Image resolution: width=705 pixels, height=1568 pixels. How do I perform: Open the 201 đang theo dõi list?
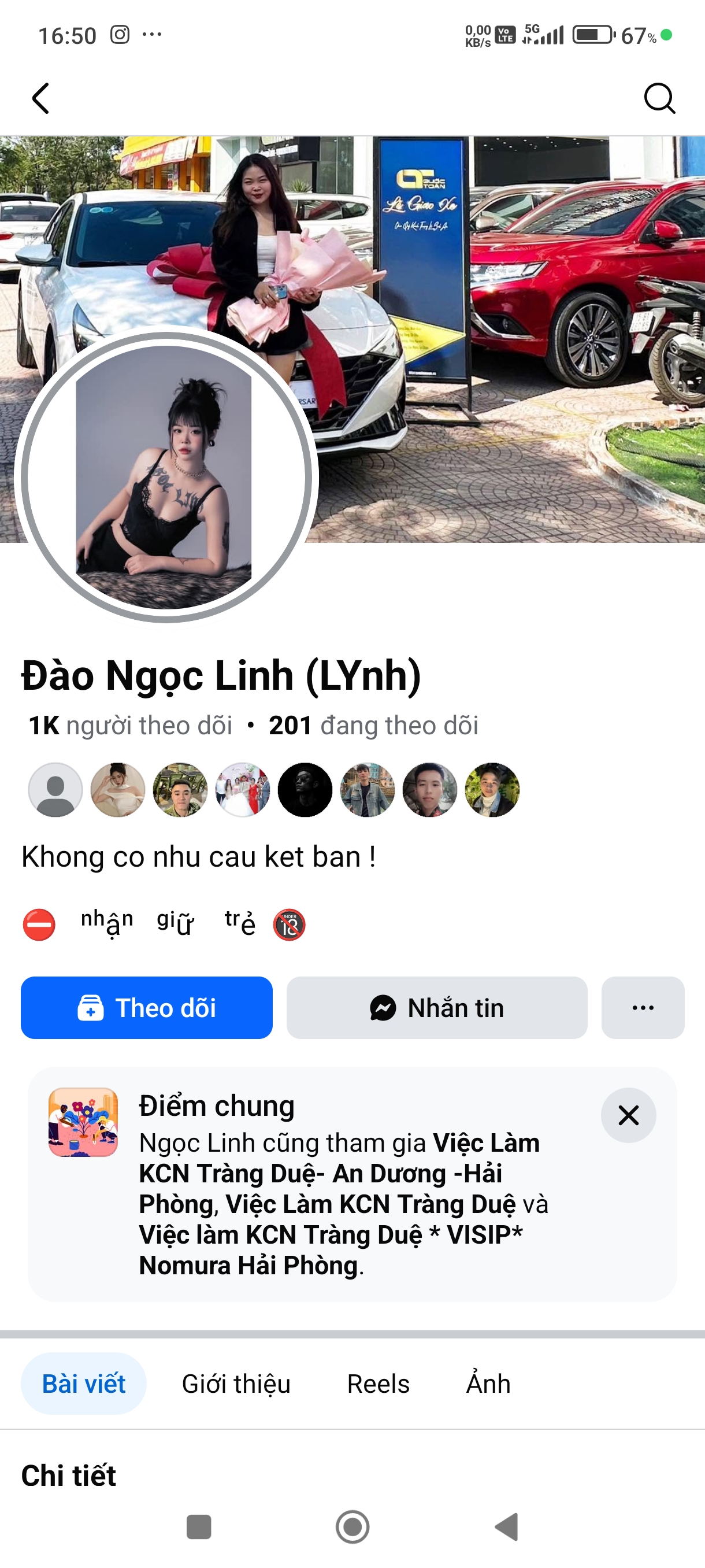[373, 726]
